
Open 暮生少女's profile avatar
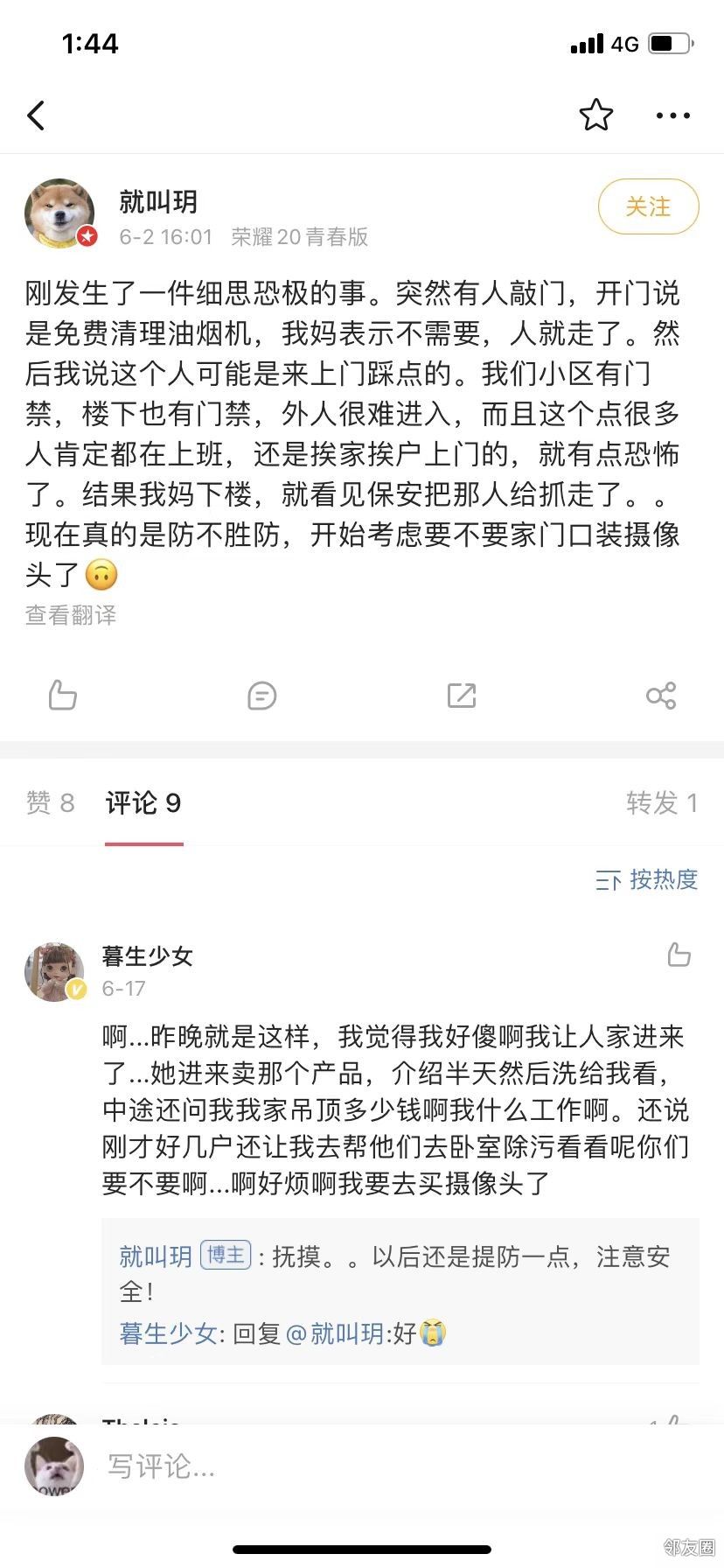(x=54, y=972)
